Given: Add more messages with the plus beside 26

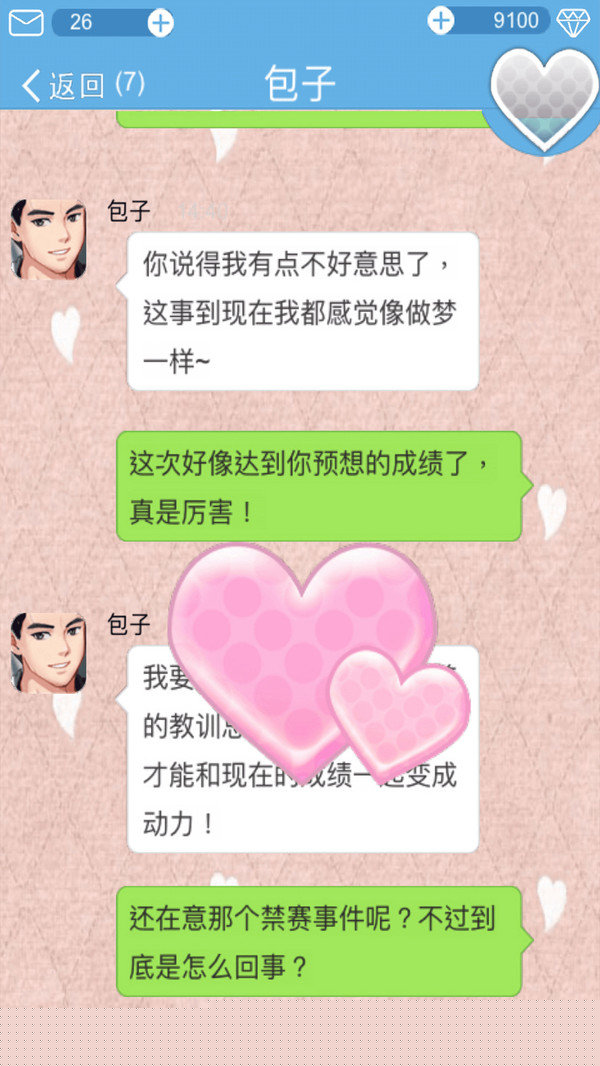Looking at the screenshot, I should tap(161, 23).
